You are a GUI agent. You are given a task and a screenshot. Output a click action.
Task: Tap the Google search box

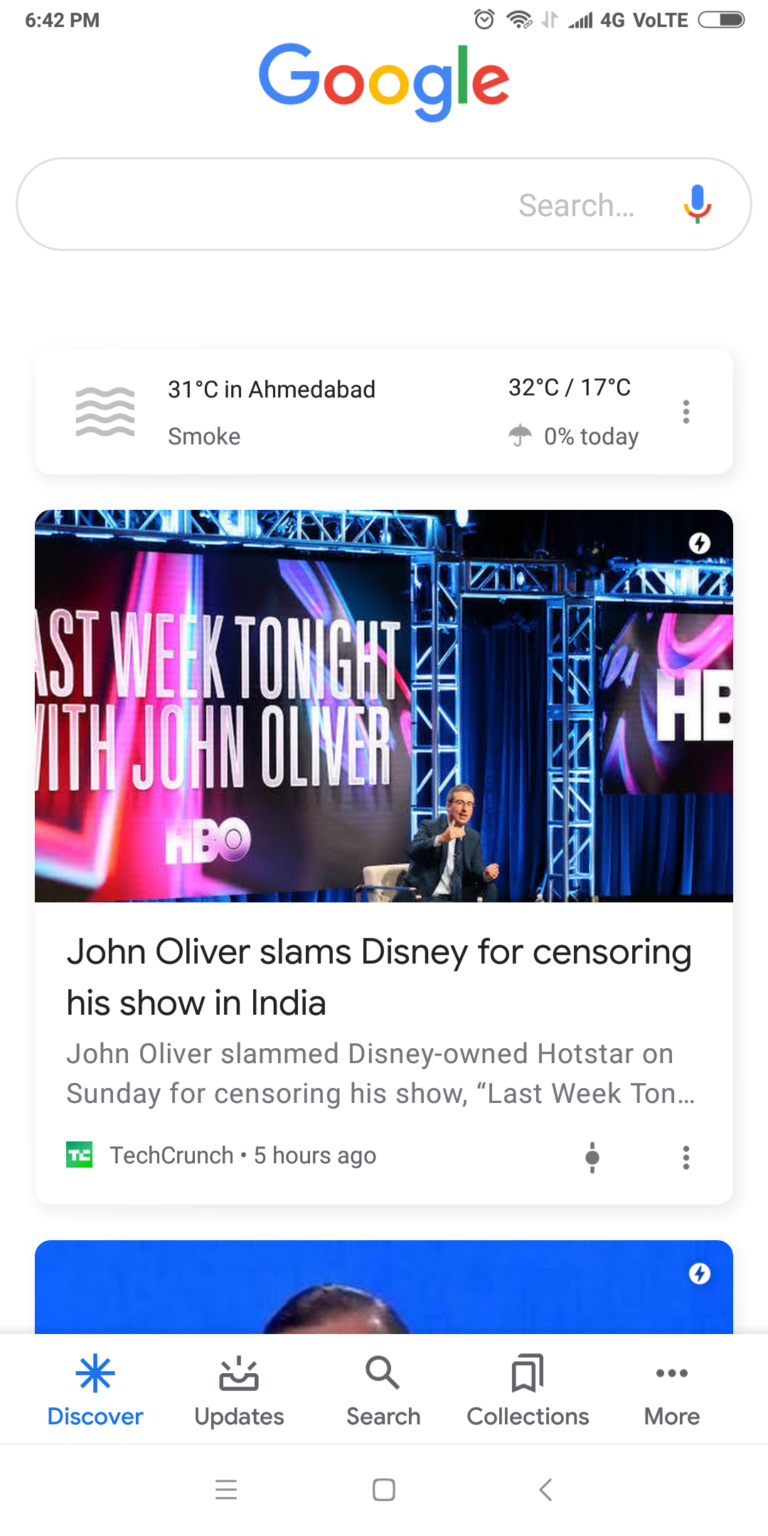point(384,204)
